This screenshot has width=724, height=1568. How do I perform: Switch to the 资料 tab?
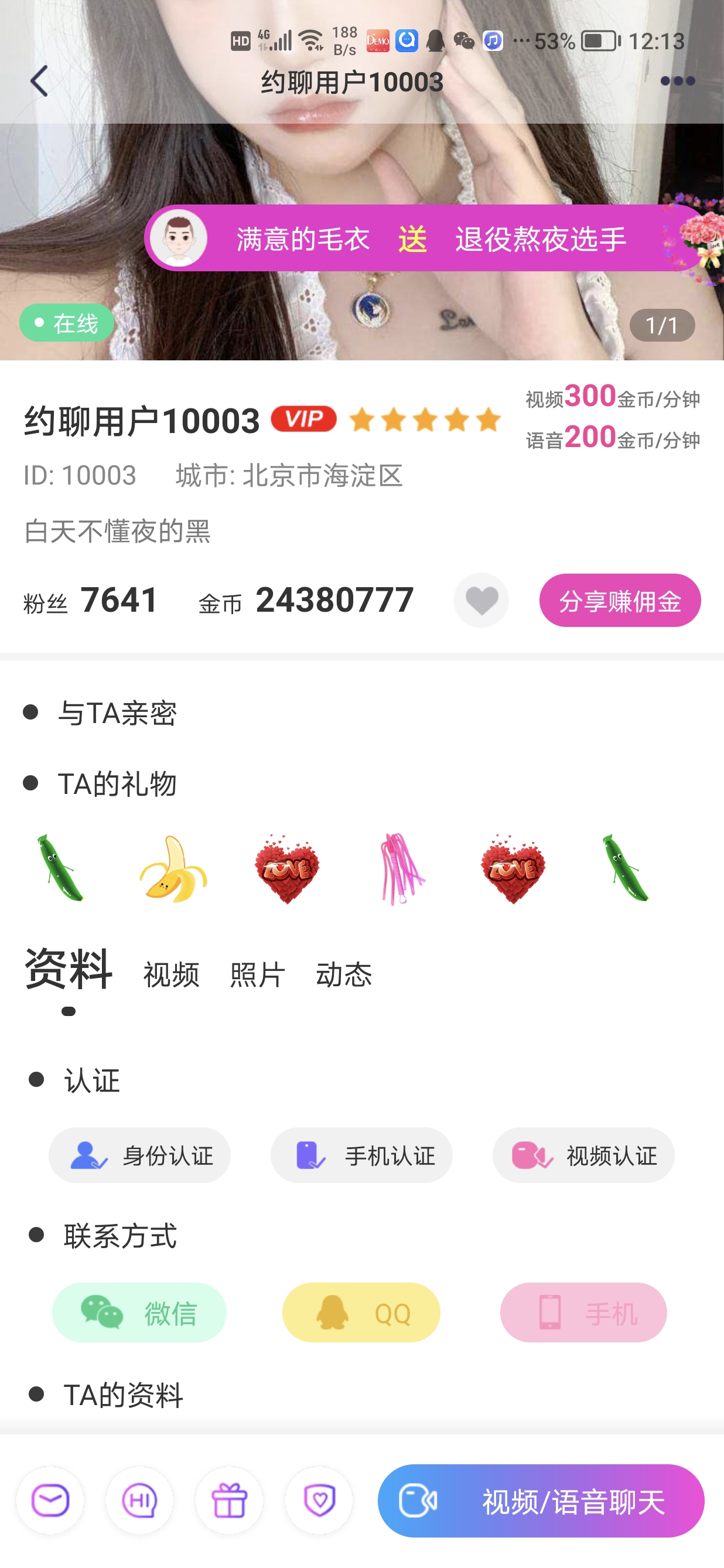[68, 969]
